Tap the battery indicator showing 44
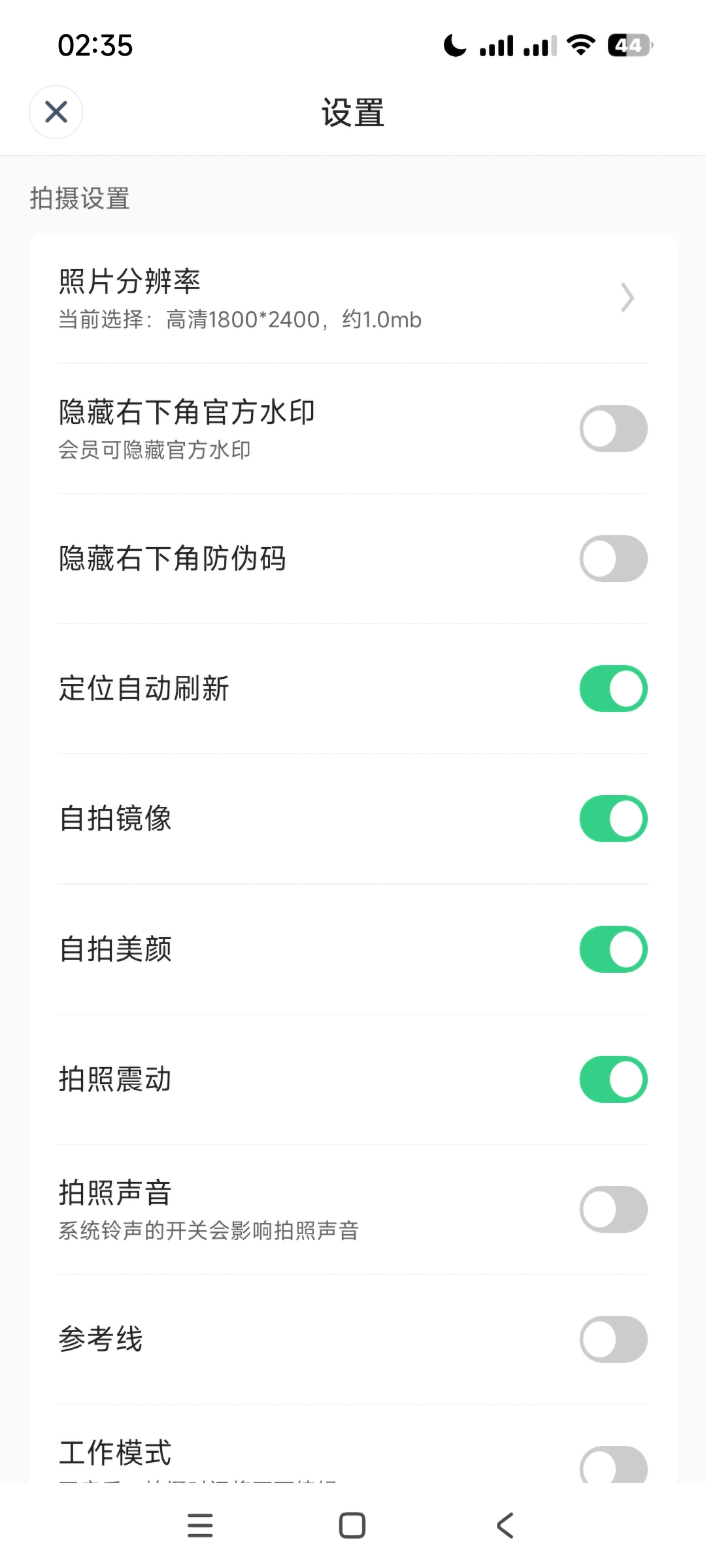Image resolution: width=706 pixels, height=1568 pixels. point(626,44)
